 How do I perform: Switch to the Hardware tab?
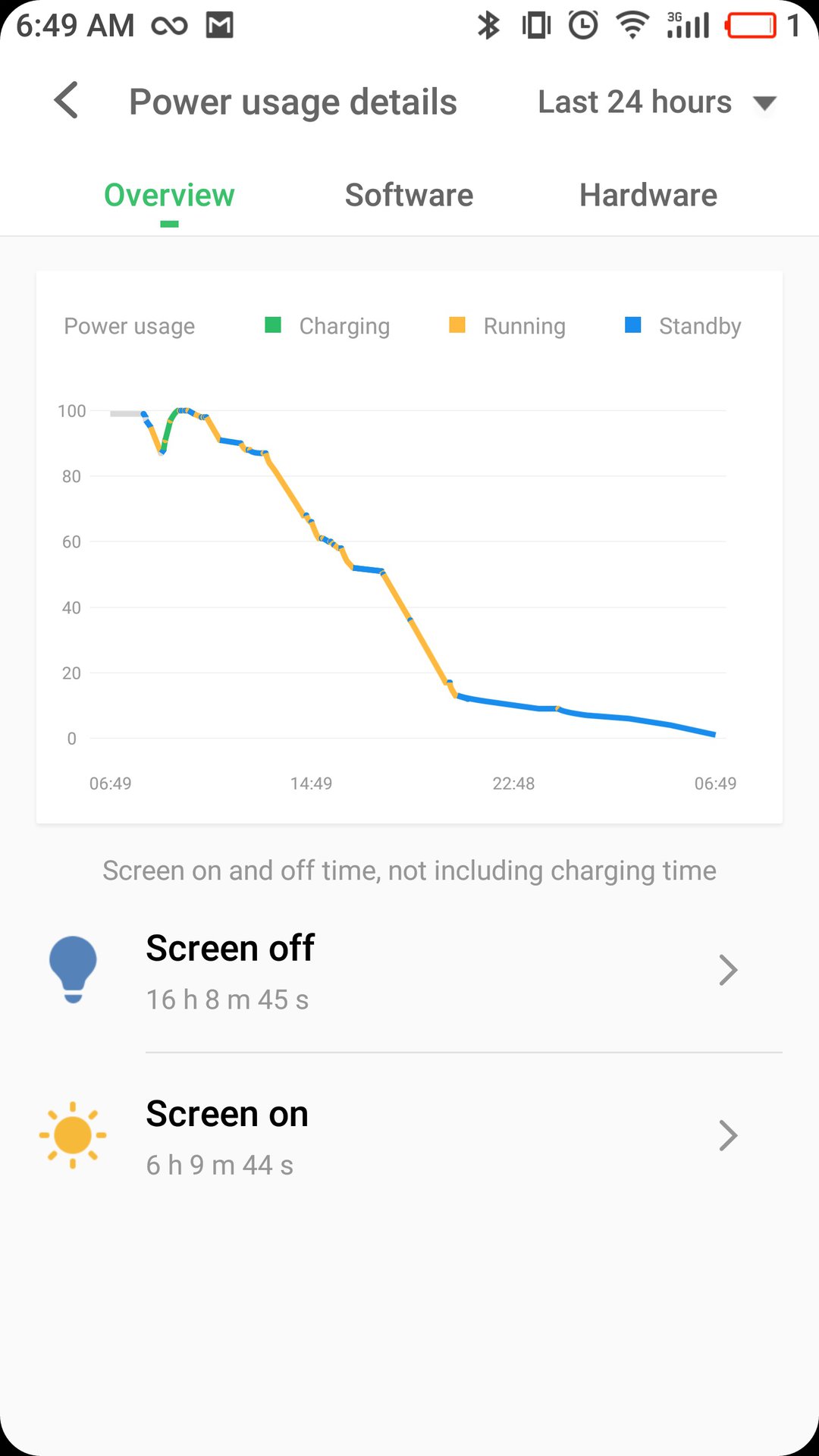coord(648,196)
